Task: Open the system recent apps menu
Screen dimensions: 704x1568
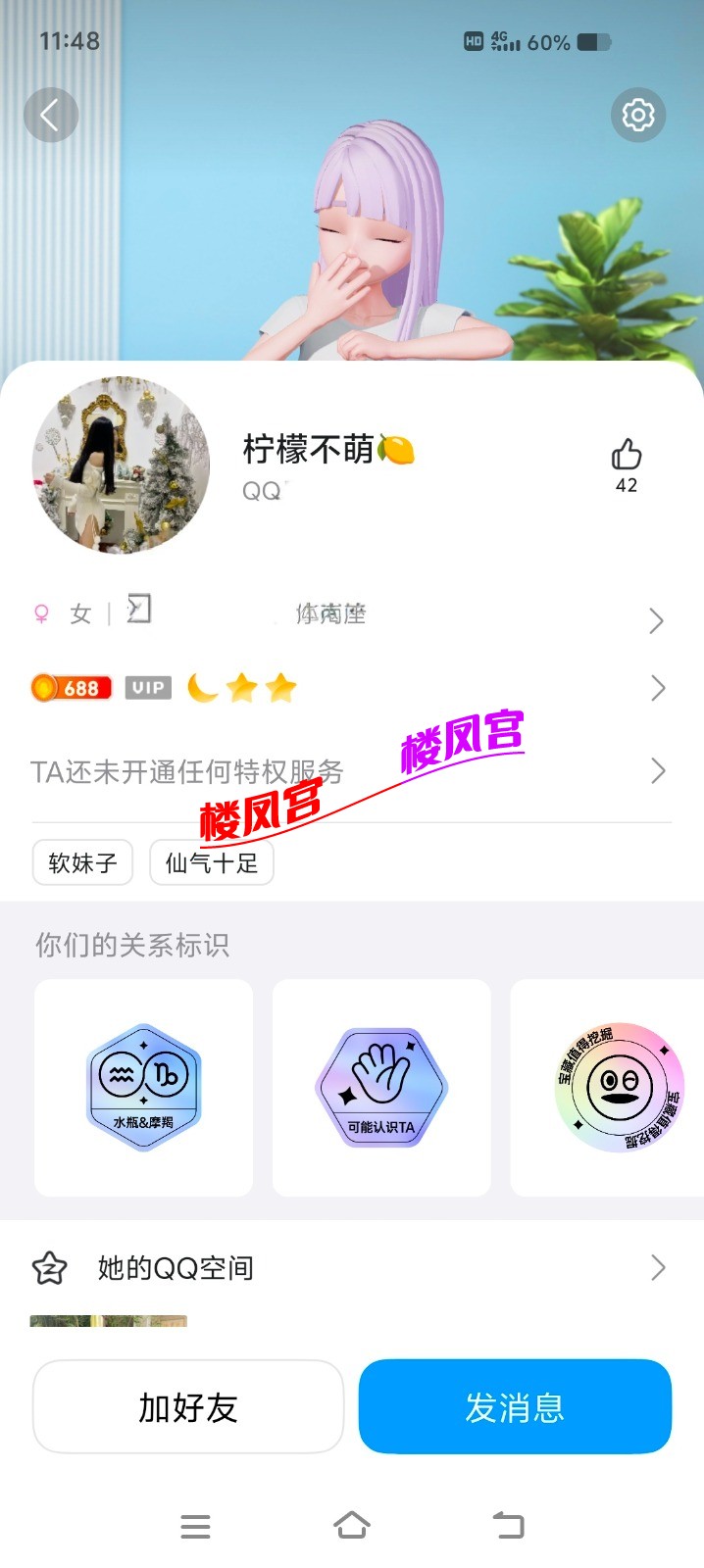Action: point(195,1525)
